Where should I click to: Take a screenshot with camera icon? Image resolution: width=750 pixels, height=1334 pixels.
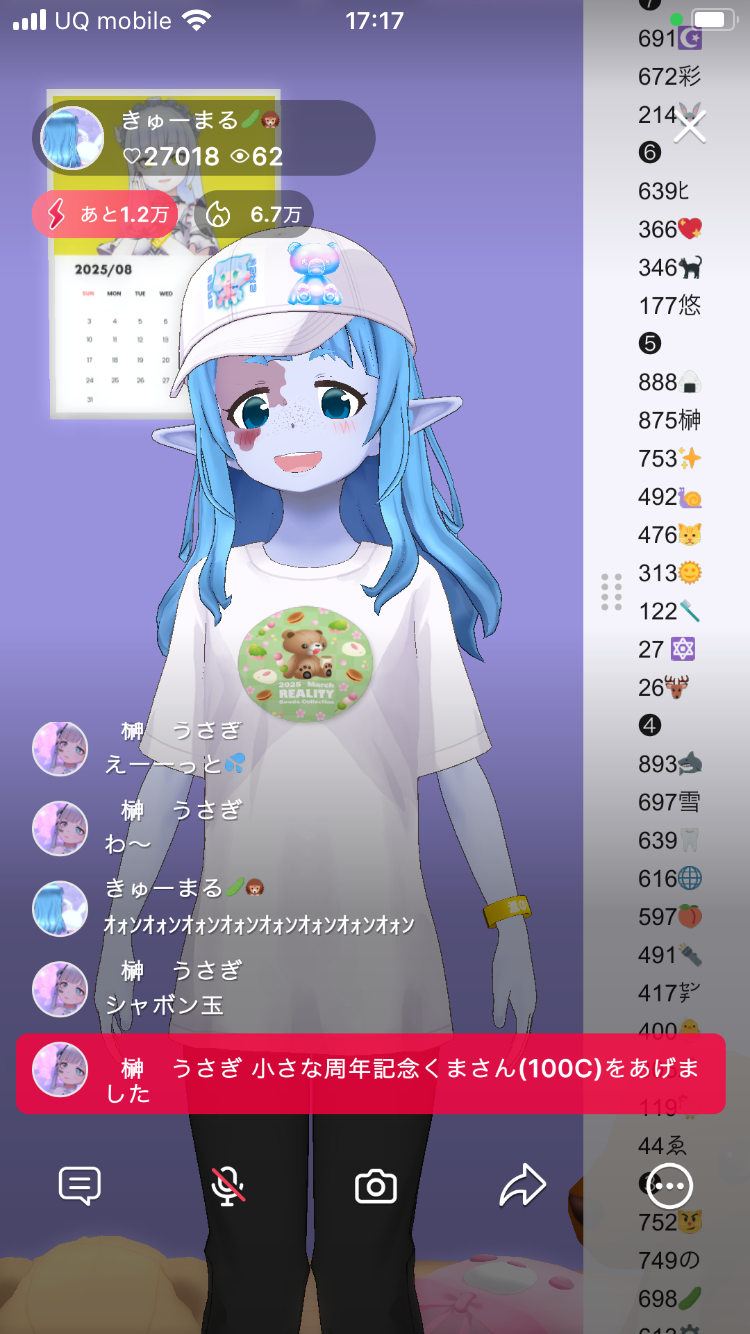click(376, 1187)
